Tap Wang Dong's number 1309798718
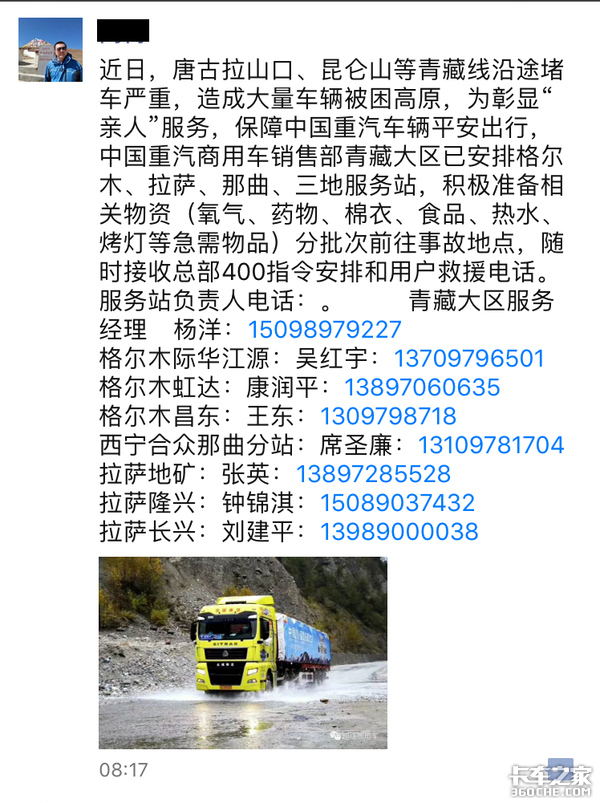 pos(388,417)
